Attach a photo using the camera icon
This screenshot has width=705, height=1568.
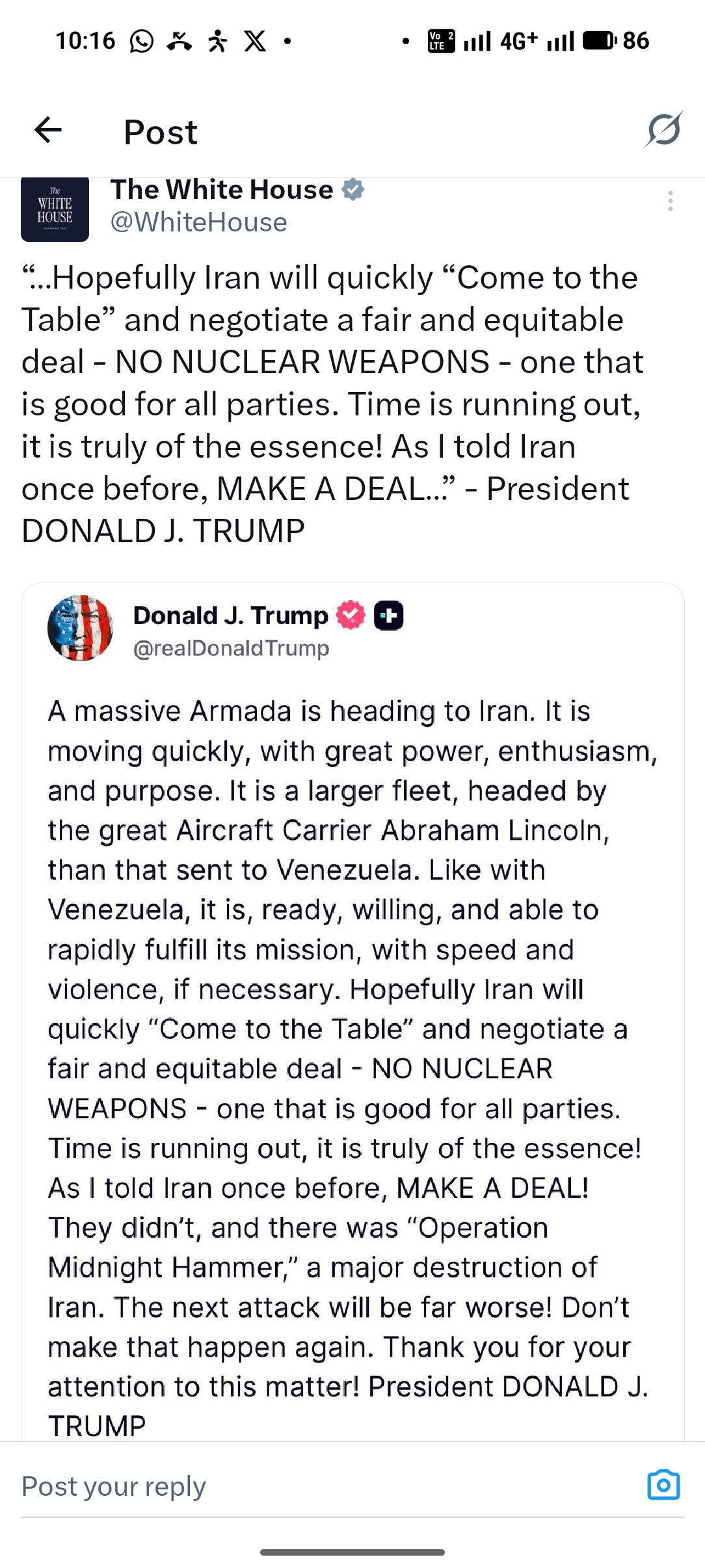(x=663, y=1485)
